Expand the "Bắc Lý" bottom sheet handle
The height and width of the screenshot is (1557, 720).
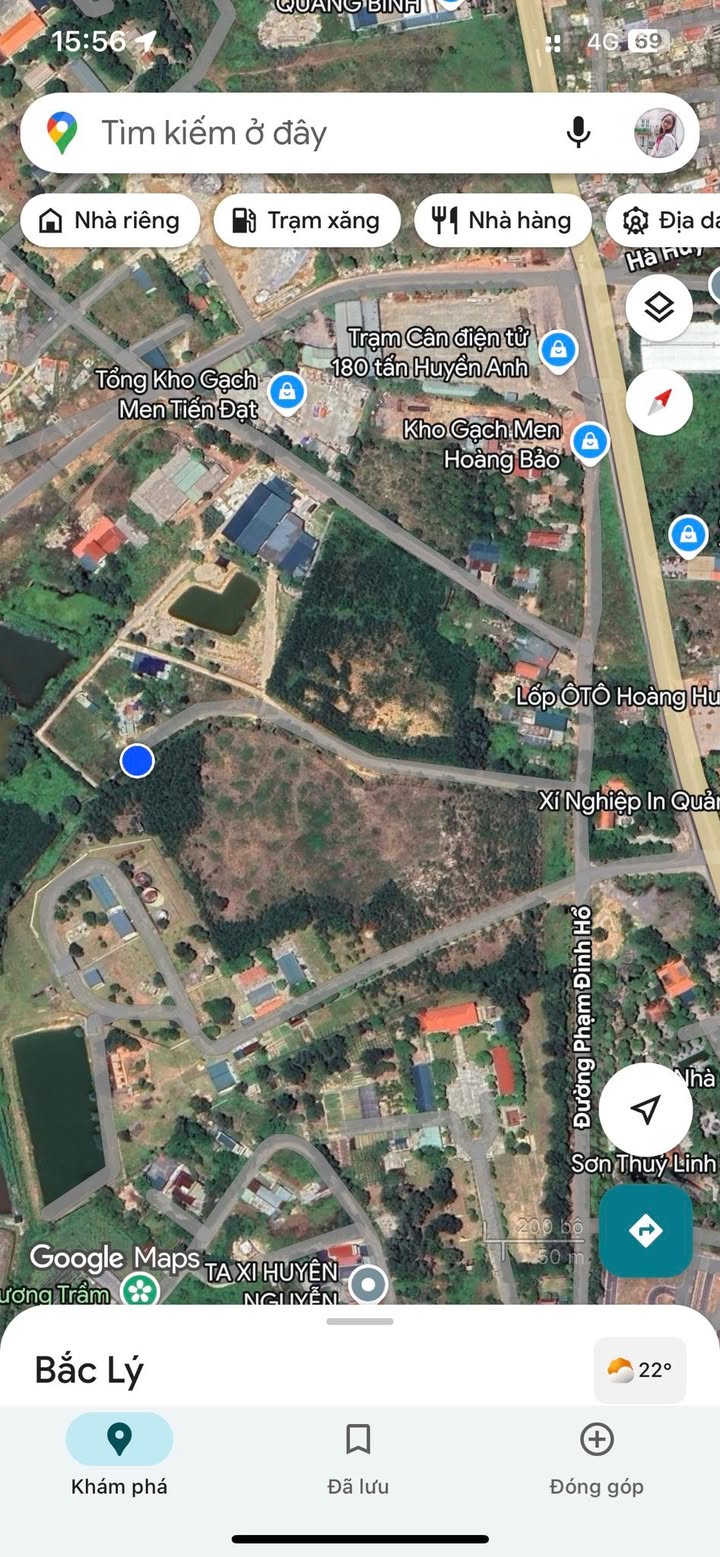pos(360,1321)
